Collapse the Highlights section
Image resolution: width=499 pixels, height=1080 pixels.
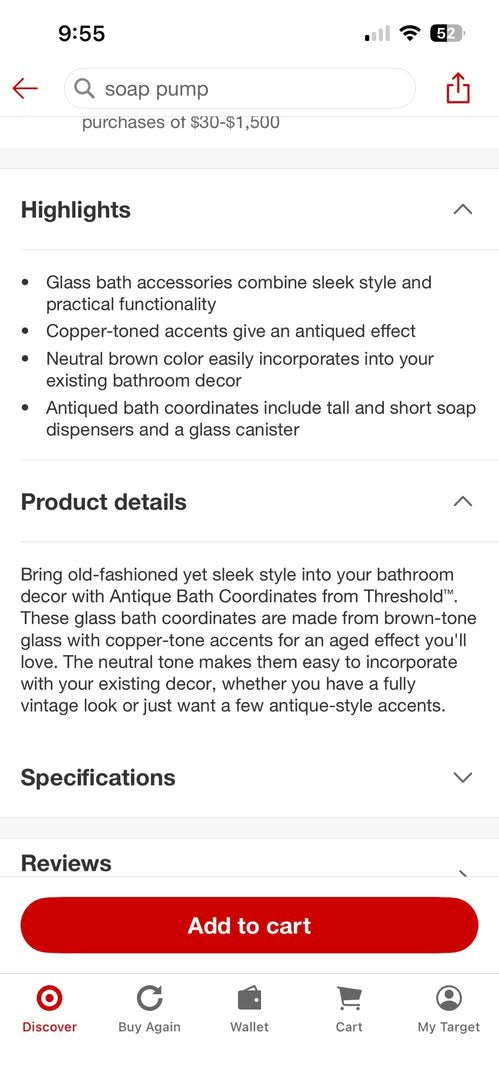click(463, 209)
